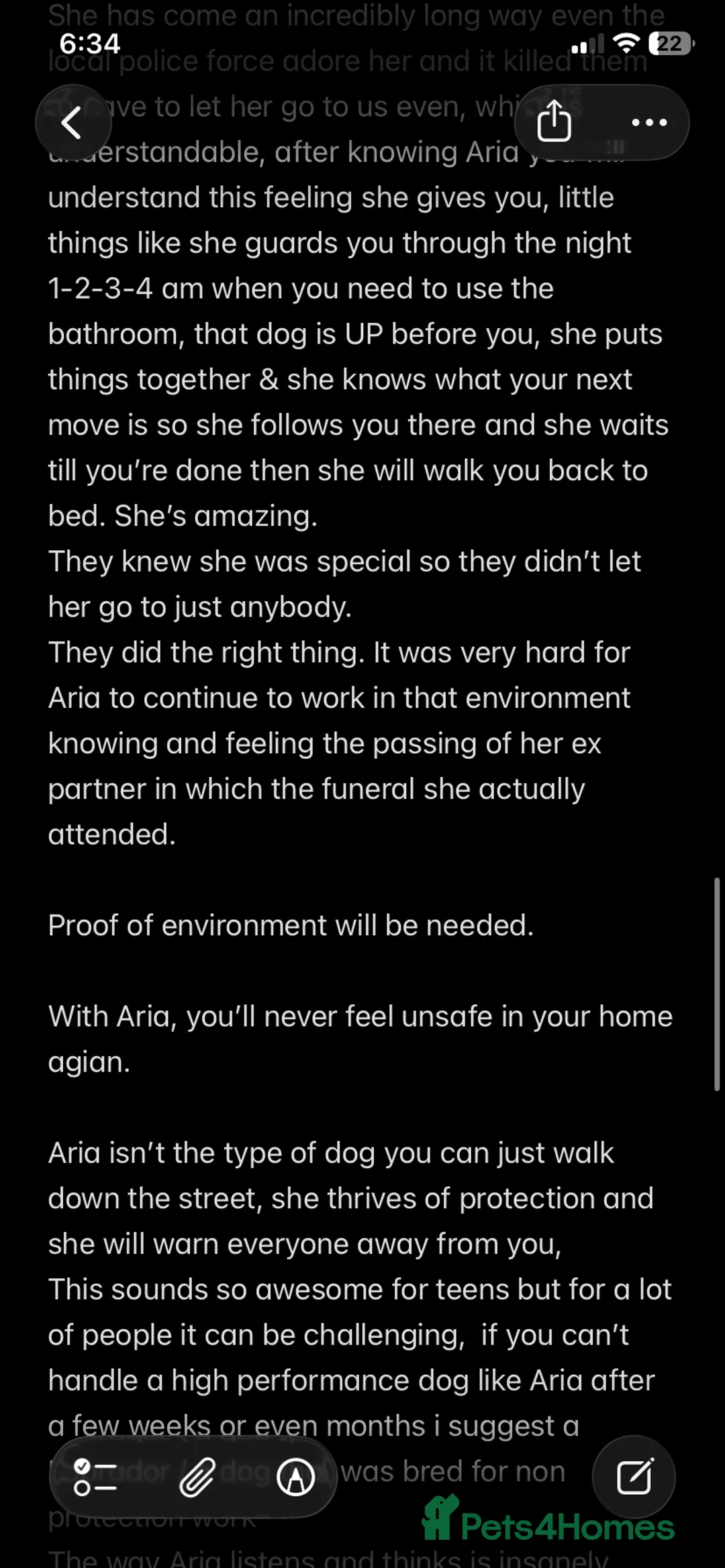Tap the paperclip attachment icon
Image resolution: width=725 pixels, height=1568 pixels.
pyautogui.click(x=197, y=1477)
